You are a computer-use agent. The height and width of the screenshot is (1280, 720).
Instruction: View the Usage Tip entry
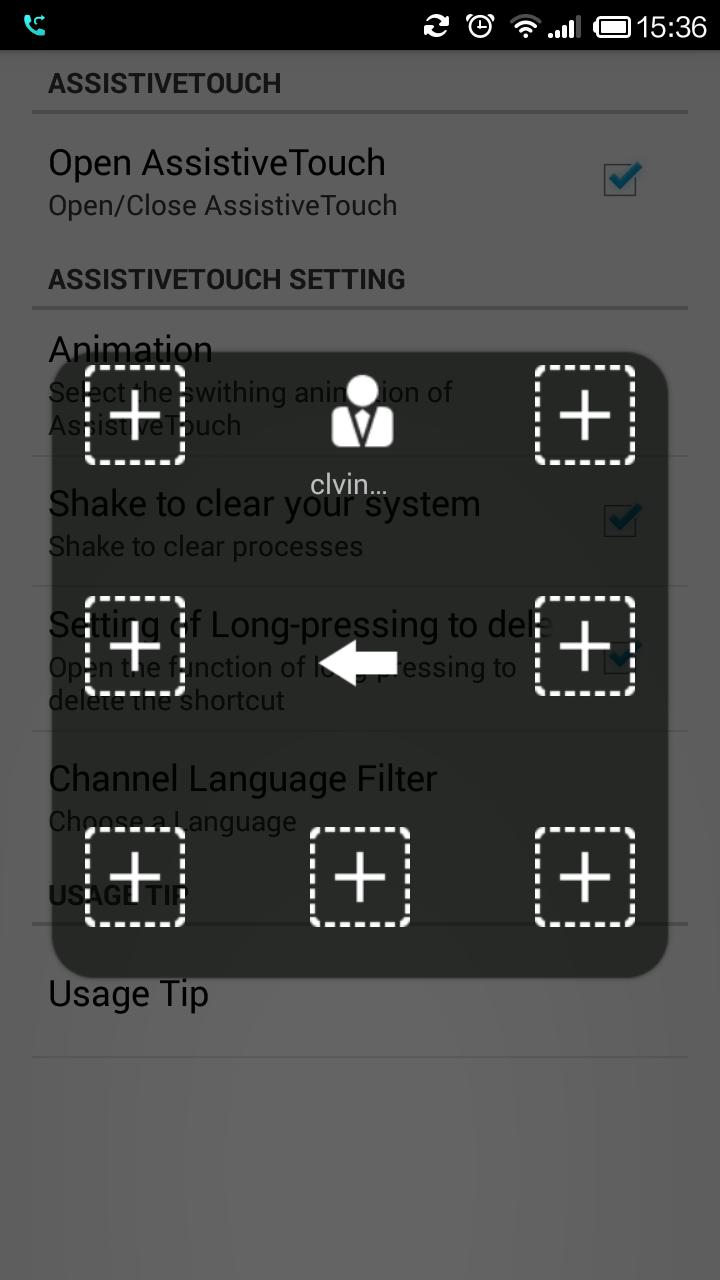(128, 993)
